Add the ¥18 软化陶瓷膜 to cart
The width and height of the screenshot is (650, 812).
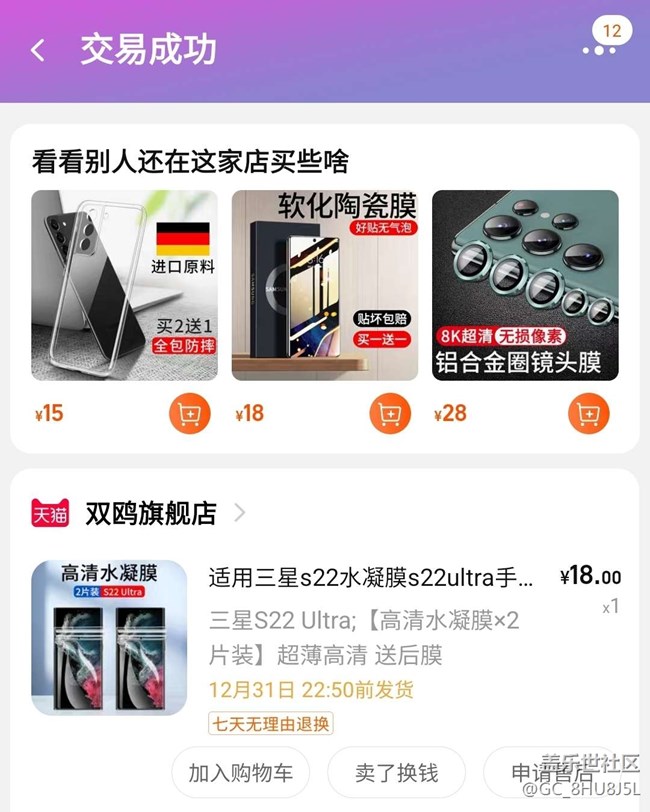click(x=390, y=414)
